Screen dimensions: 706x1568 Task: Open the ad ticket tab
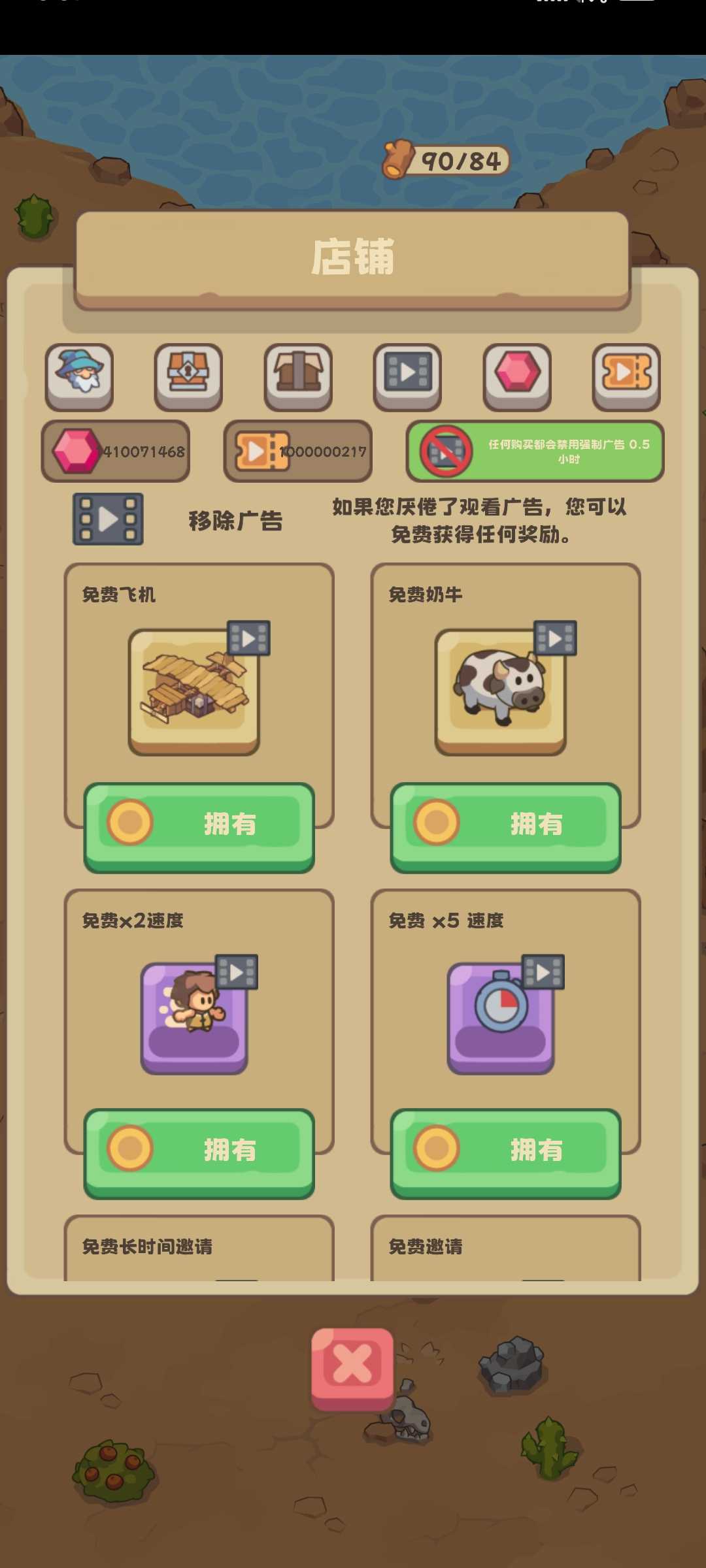point(626,376)
